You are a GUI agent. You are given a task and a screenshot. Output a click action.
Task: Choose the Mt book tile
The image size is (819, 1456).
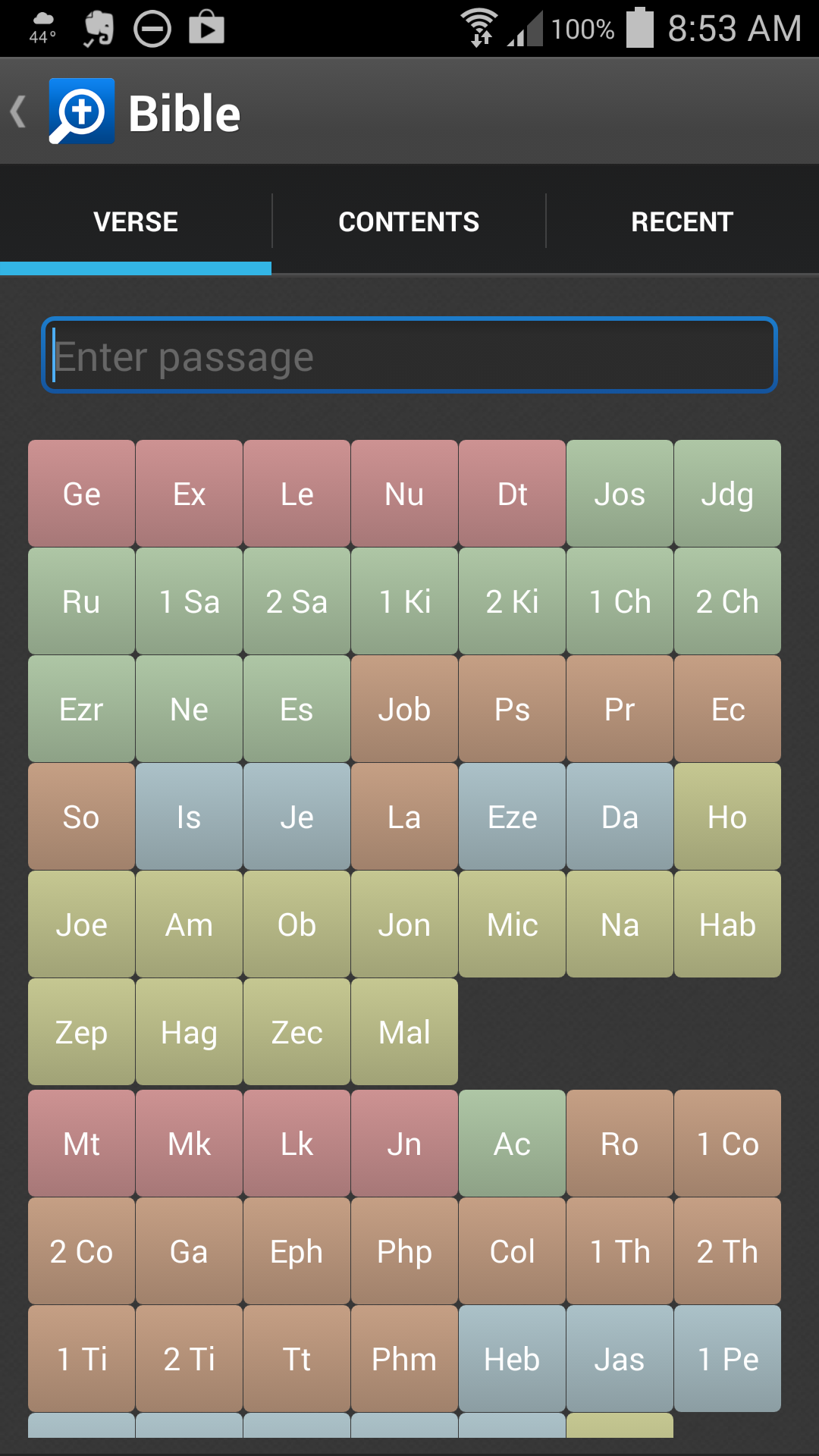pyautogui.click(x=82, y=1144)
